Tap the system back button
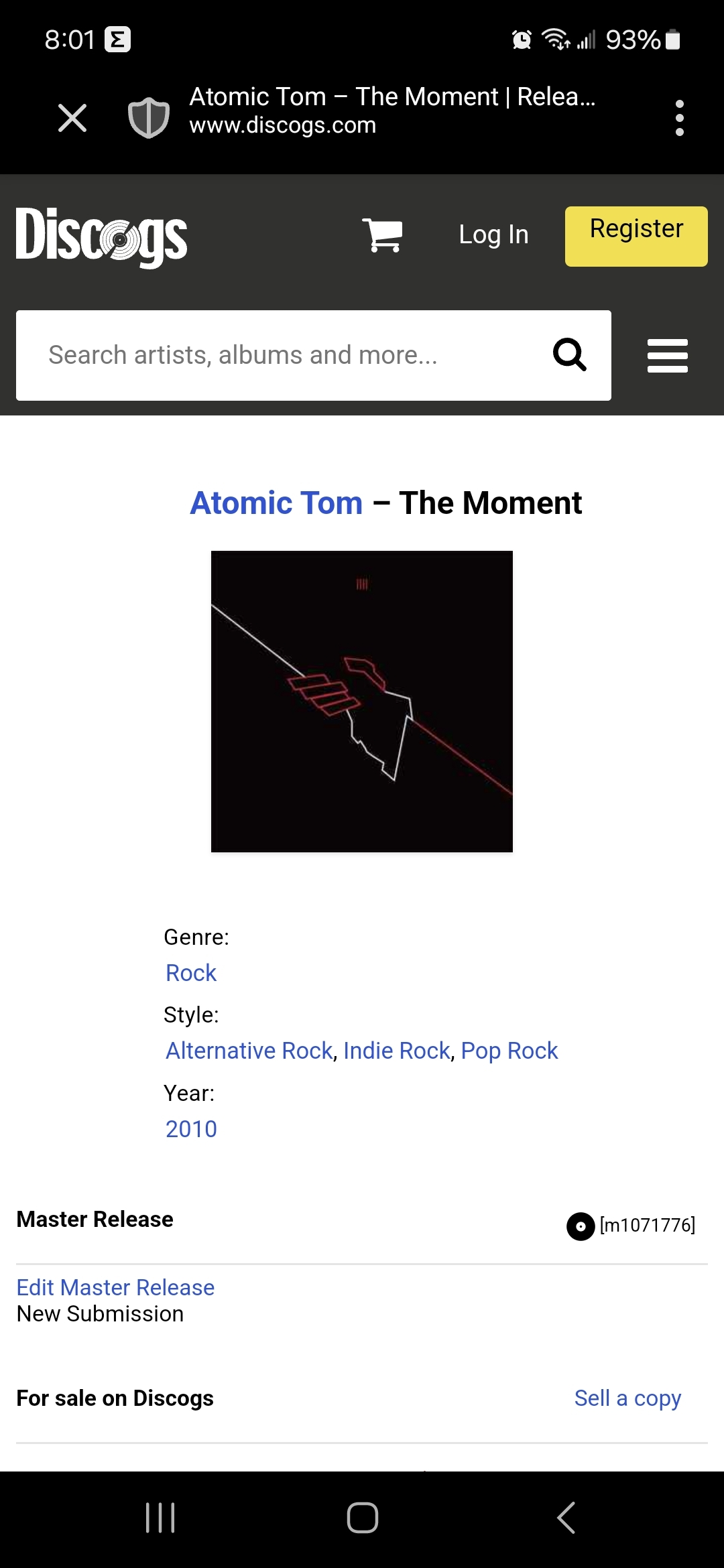The height and width of the screenshot is (1568, 724). coord(566,1518)
